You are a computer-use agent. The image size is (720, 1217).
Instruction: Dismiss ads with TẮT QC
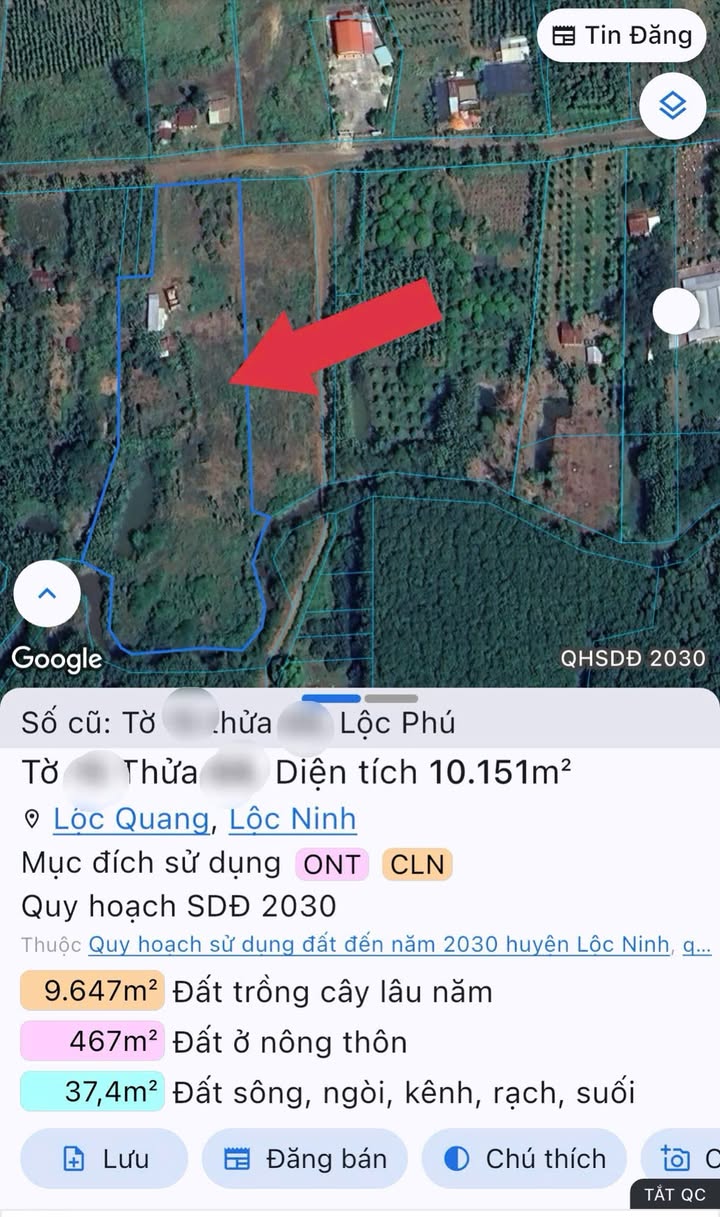(x=674, y=1194)
